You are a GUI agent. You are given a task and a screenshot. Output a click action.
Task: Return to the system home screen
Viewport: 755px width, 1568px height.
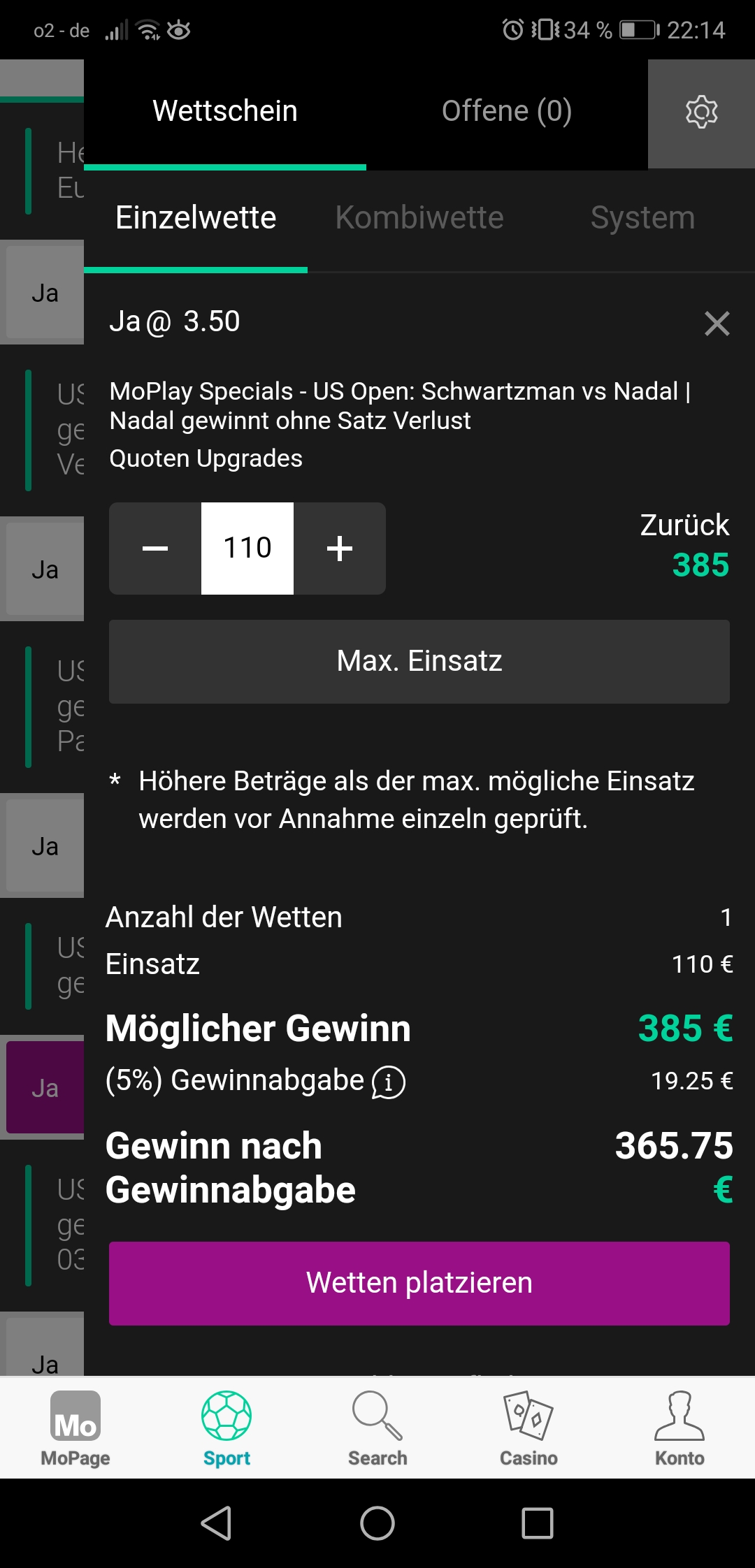377,1523
